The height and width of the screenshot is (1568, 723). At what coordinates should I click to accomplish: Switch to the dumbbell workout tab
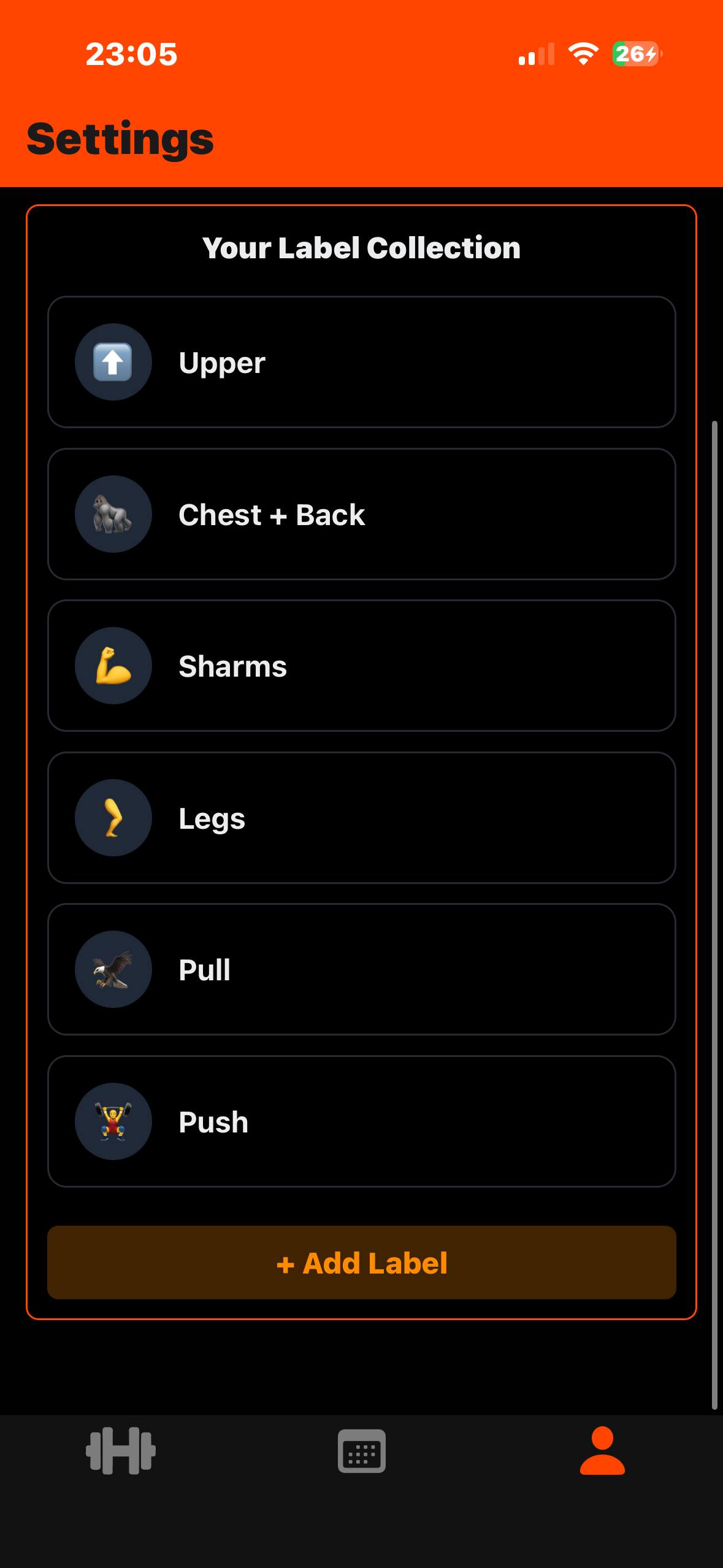pos(121,1451)
